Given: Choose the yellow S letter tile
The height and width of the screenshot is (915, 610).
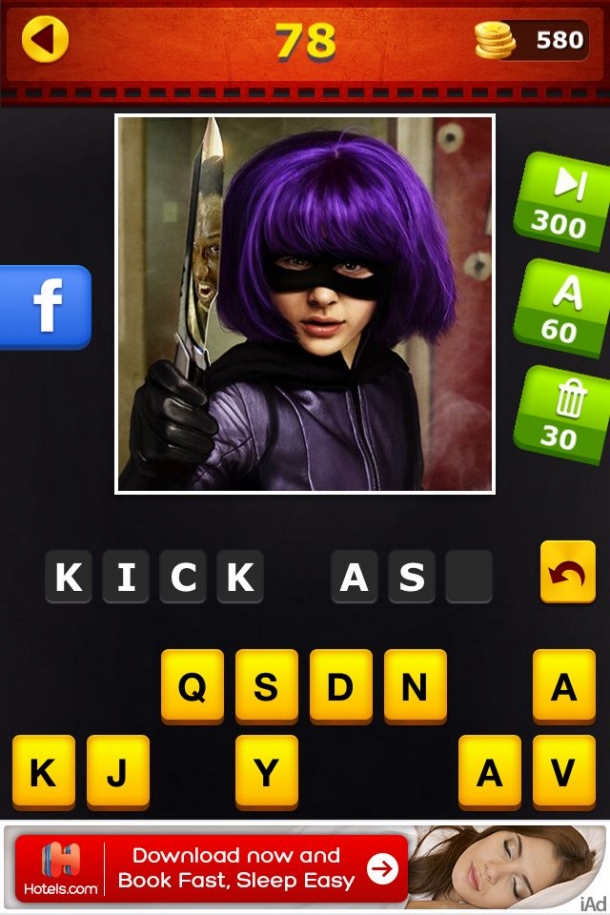Looking at the screenshot, I should pos(266,686).
